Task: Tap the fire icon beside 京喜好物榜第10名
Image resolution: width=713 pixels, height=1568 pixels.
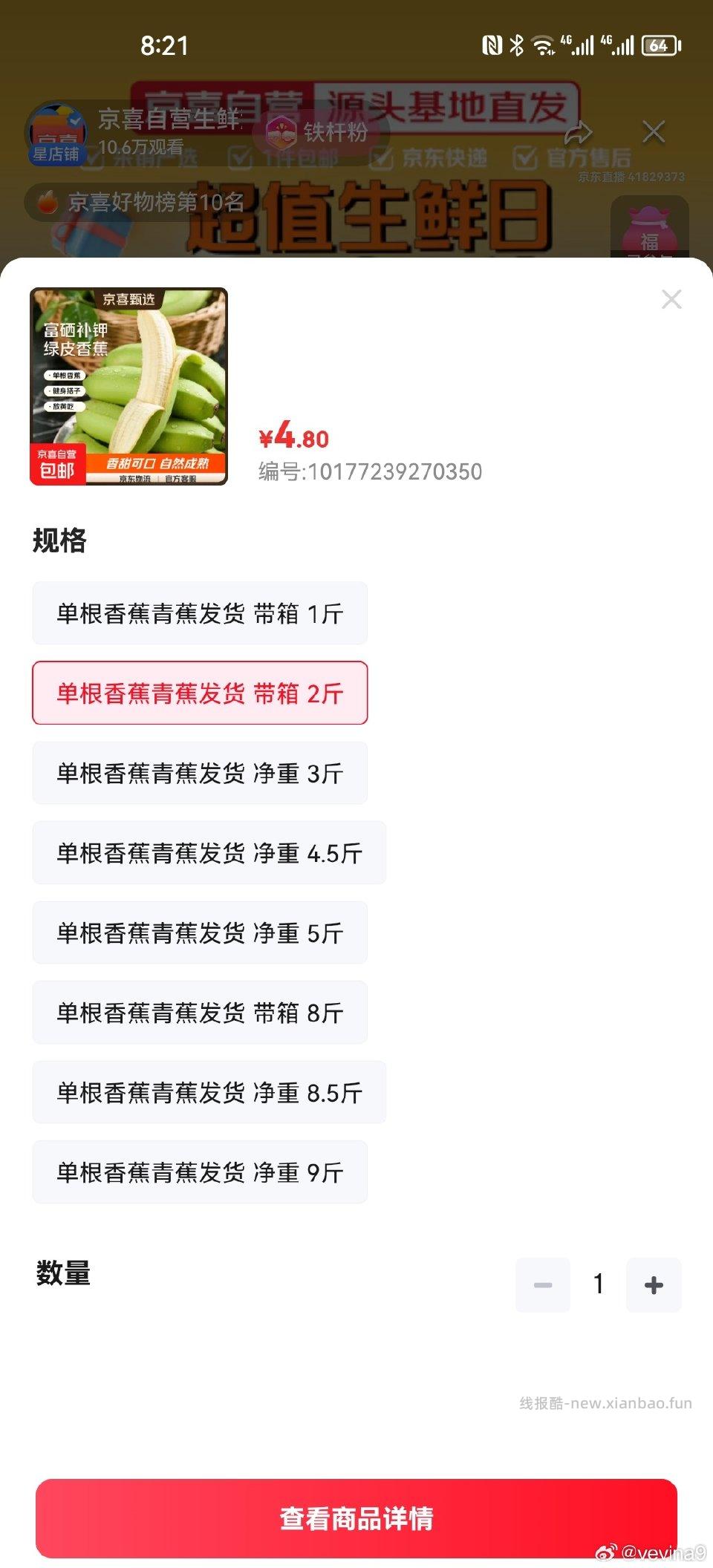Action: 46,203
